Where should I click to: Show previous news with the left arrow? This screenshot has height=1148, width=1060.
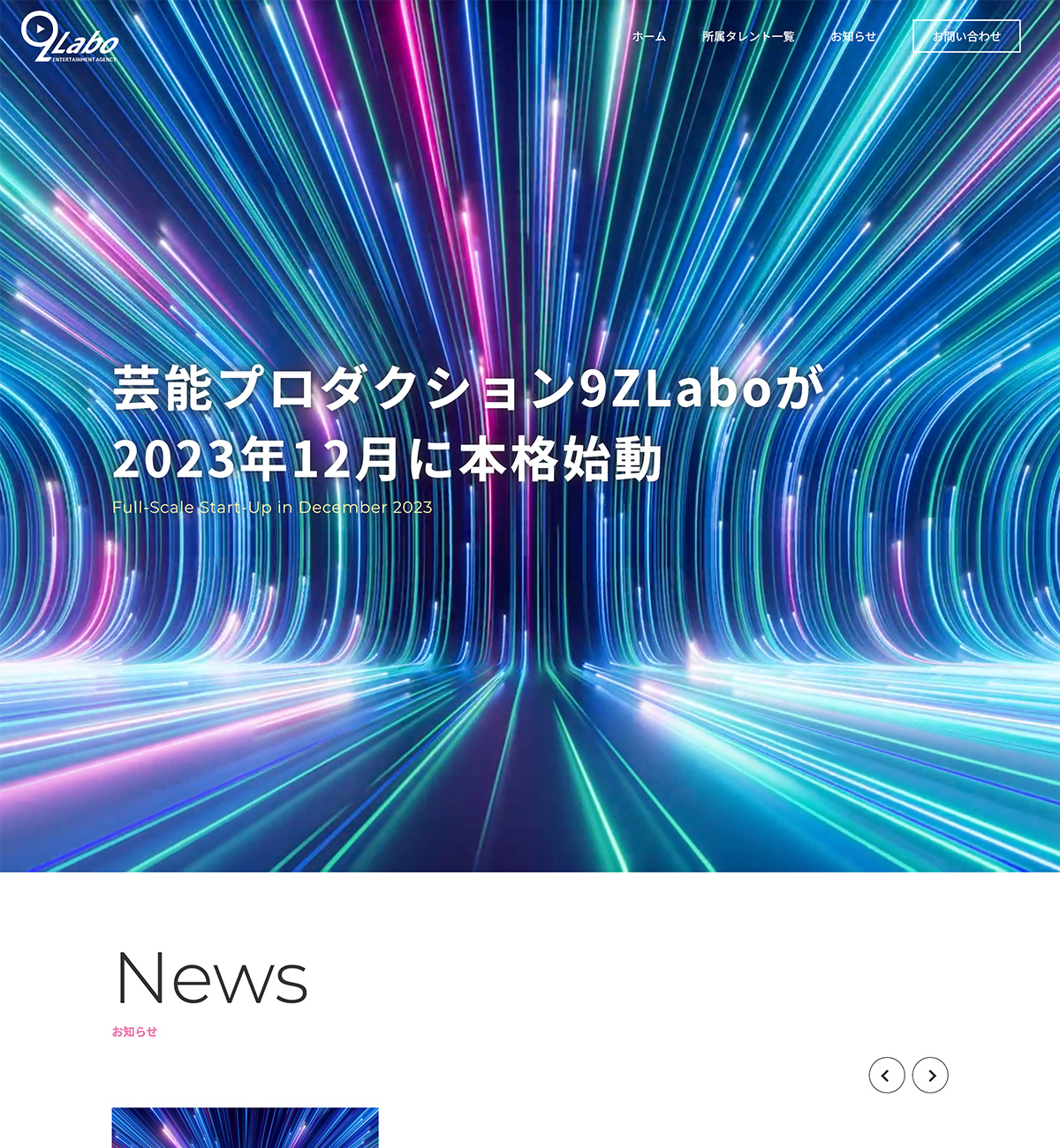886,1076
